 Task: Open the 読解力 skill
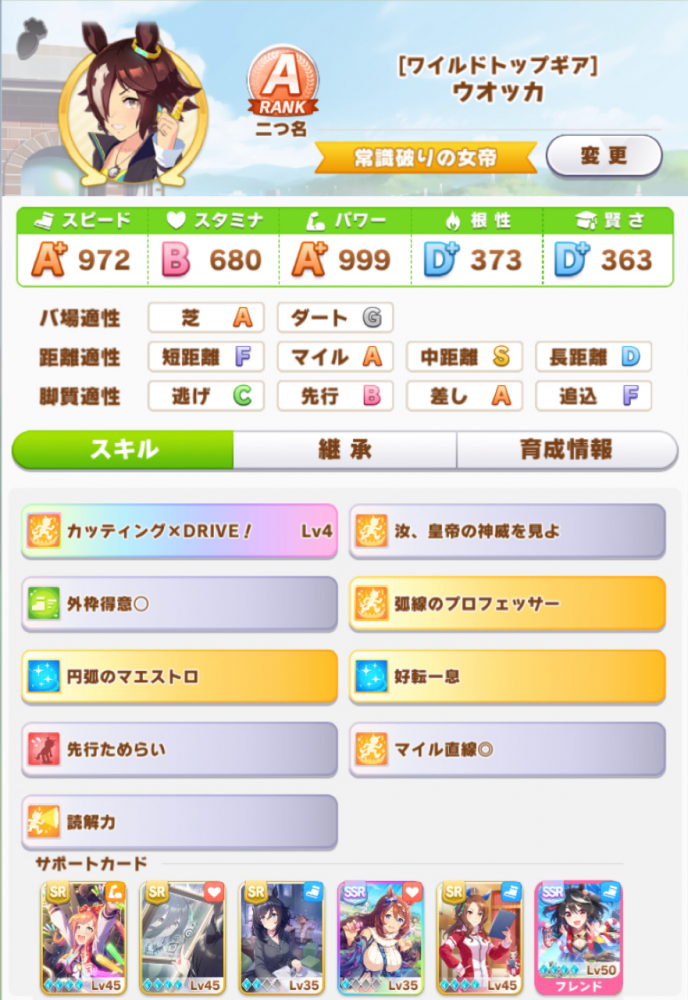click(x=179, y=822)
